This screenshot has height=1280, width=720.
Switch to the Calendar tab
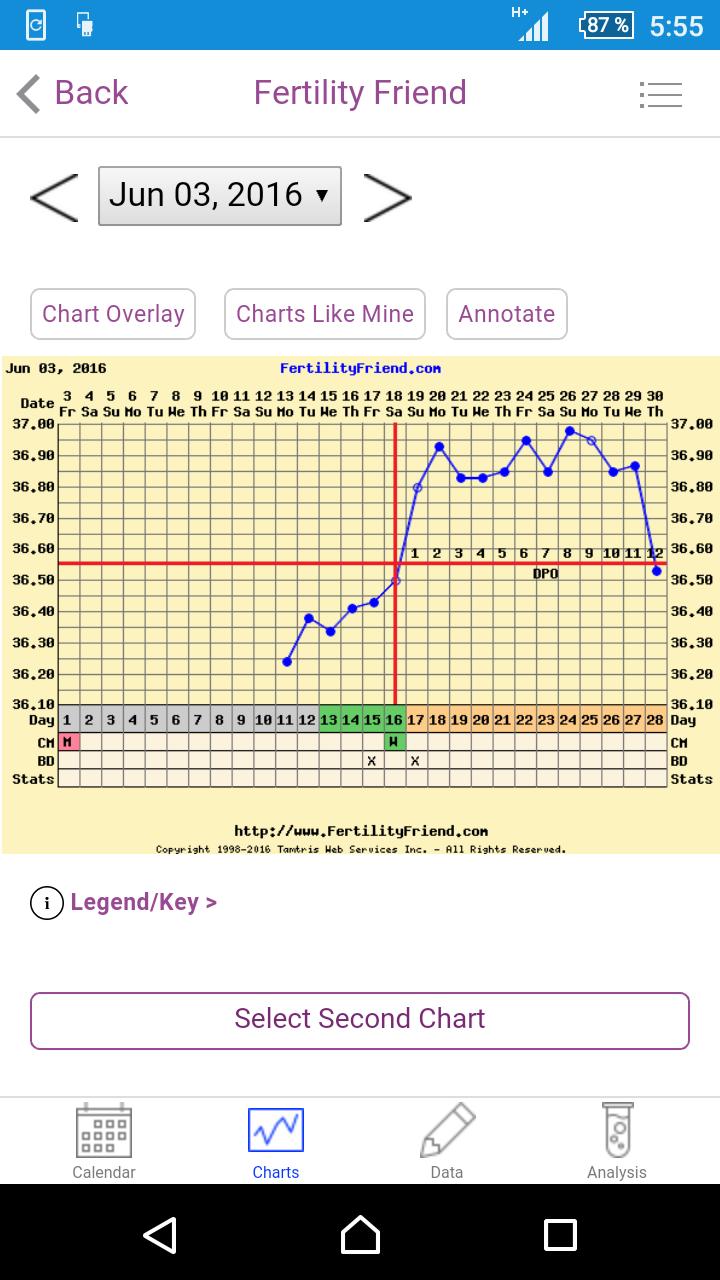coord(104,1142)
